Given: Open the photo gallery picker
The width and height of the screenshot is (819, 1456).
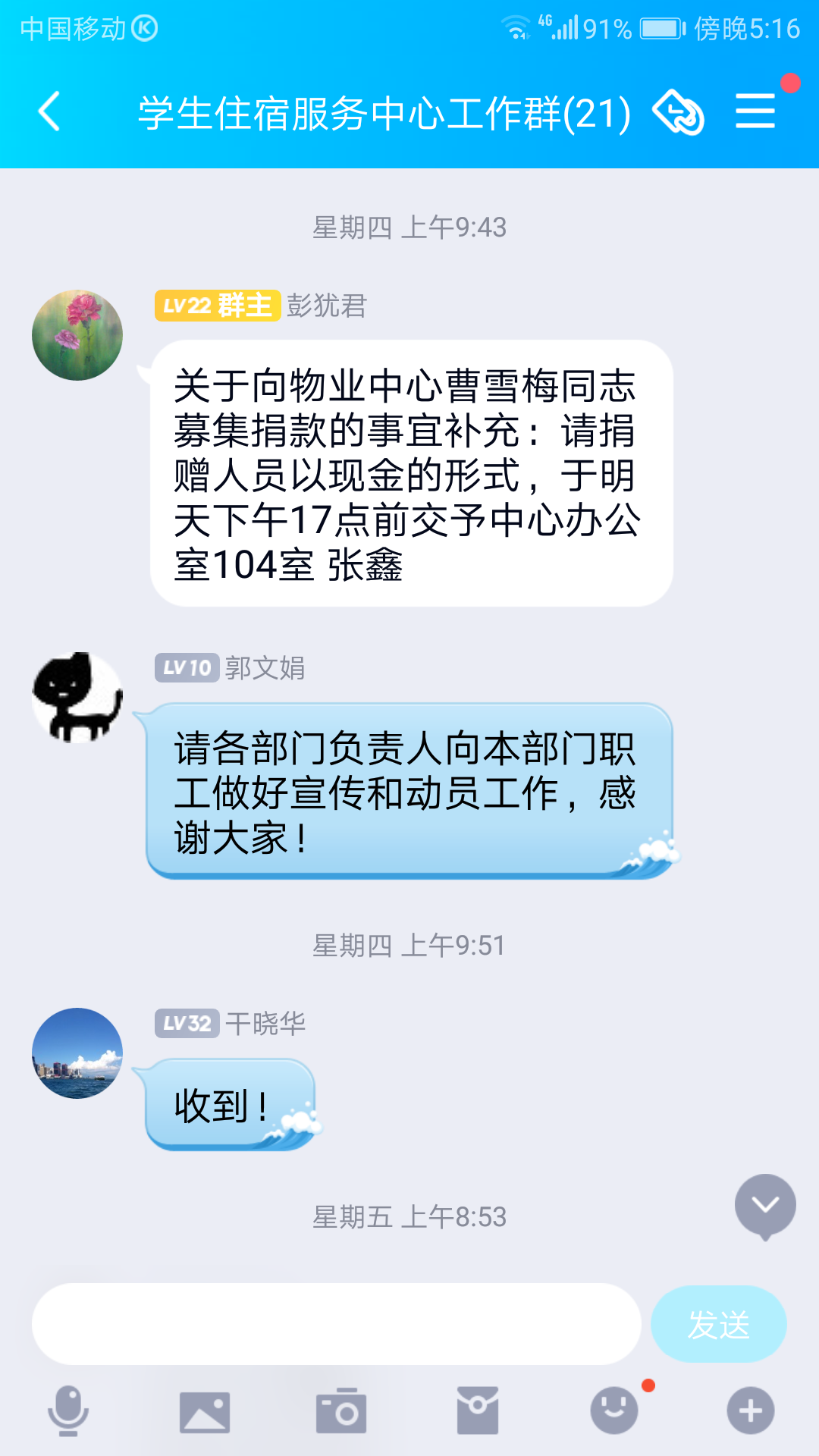Looking at the screenshot, I should (205, 1412).
